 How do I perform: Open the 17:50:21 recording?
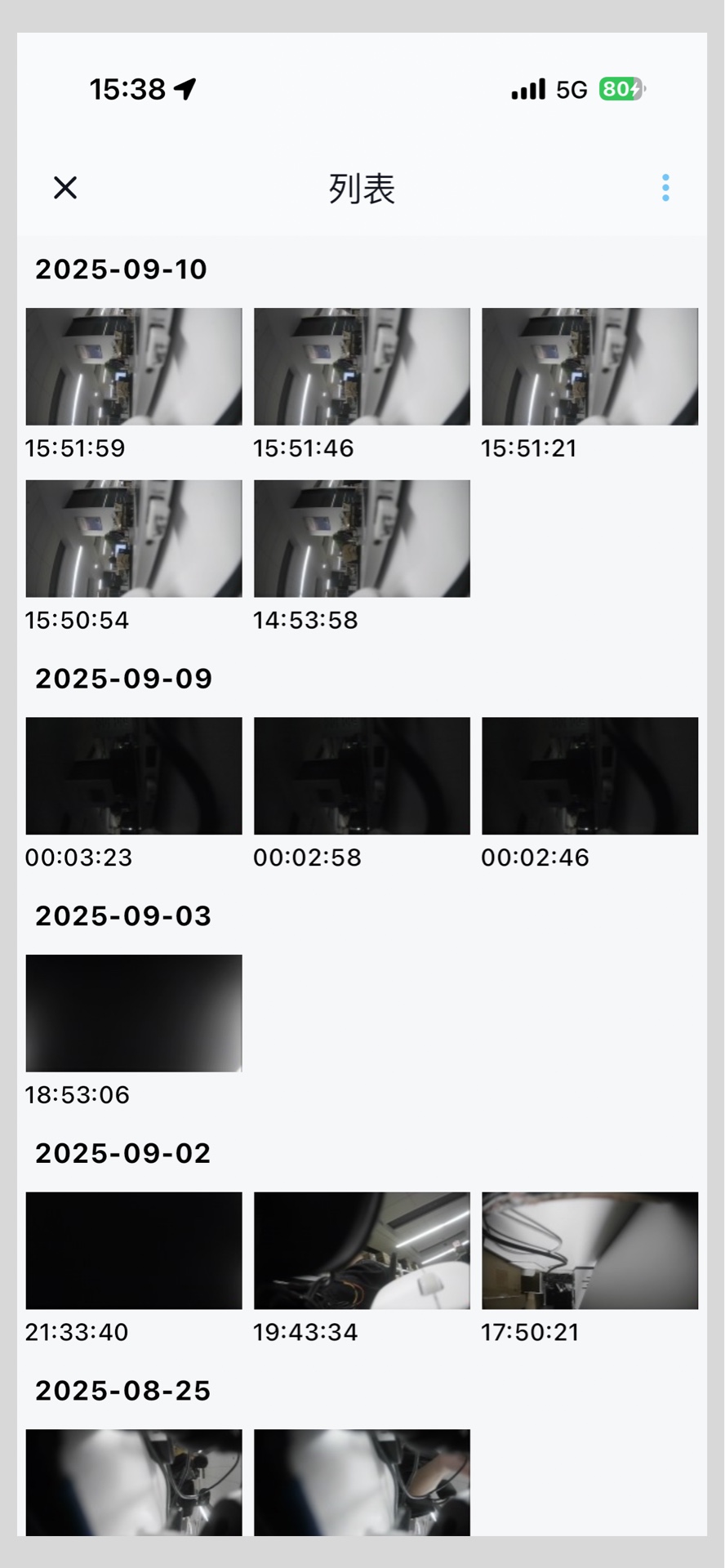[589, 1250]
